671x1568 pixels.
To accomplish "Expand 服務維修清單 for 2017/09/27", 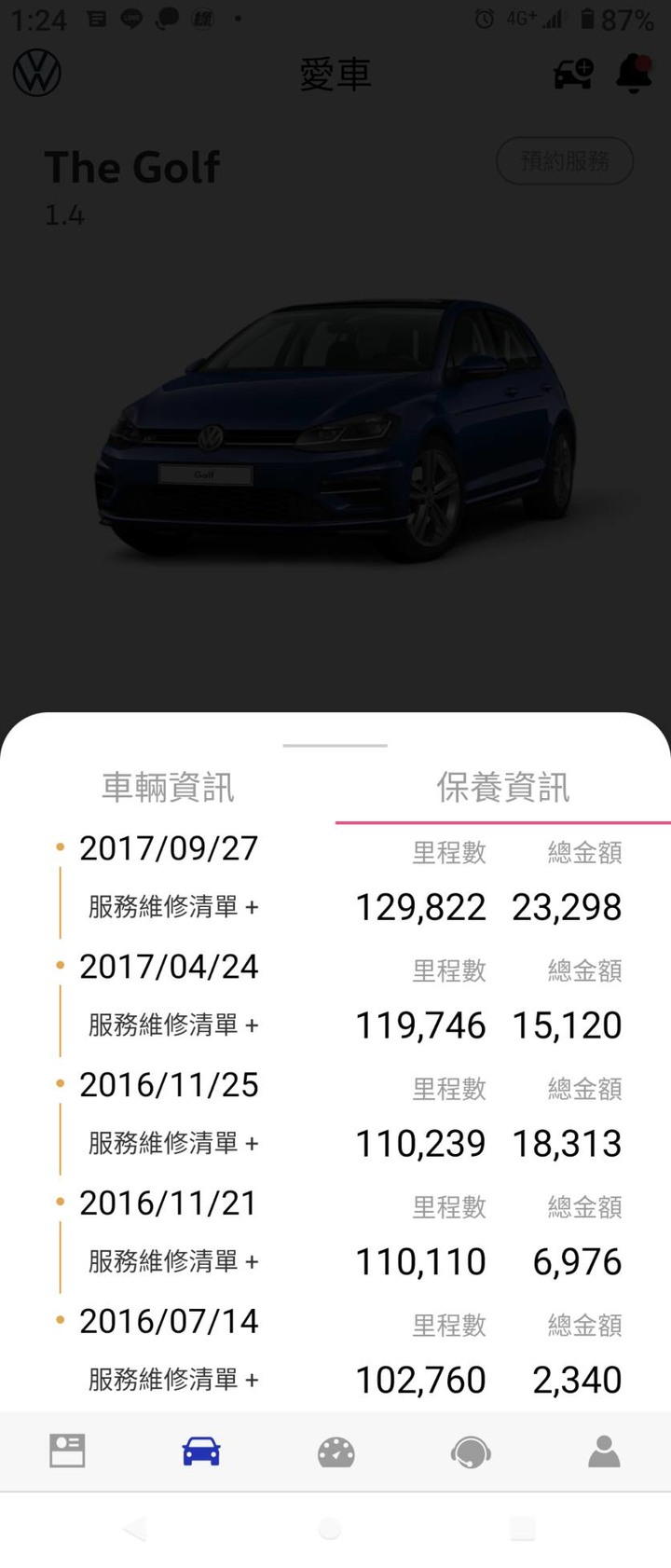I will (173, 906).
